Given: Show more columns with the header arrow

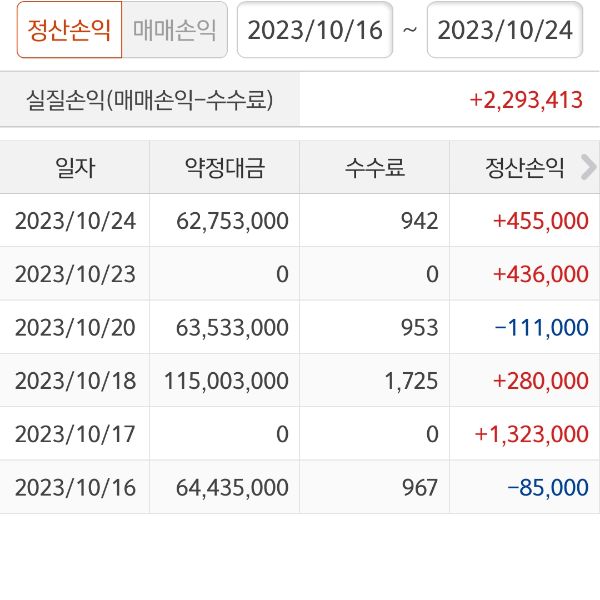Looking at the screenshot, I should click(x=588, y=167).
